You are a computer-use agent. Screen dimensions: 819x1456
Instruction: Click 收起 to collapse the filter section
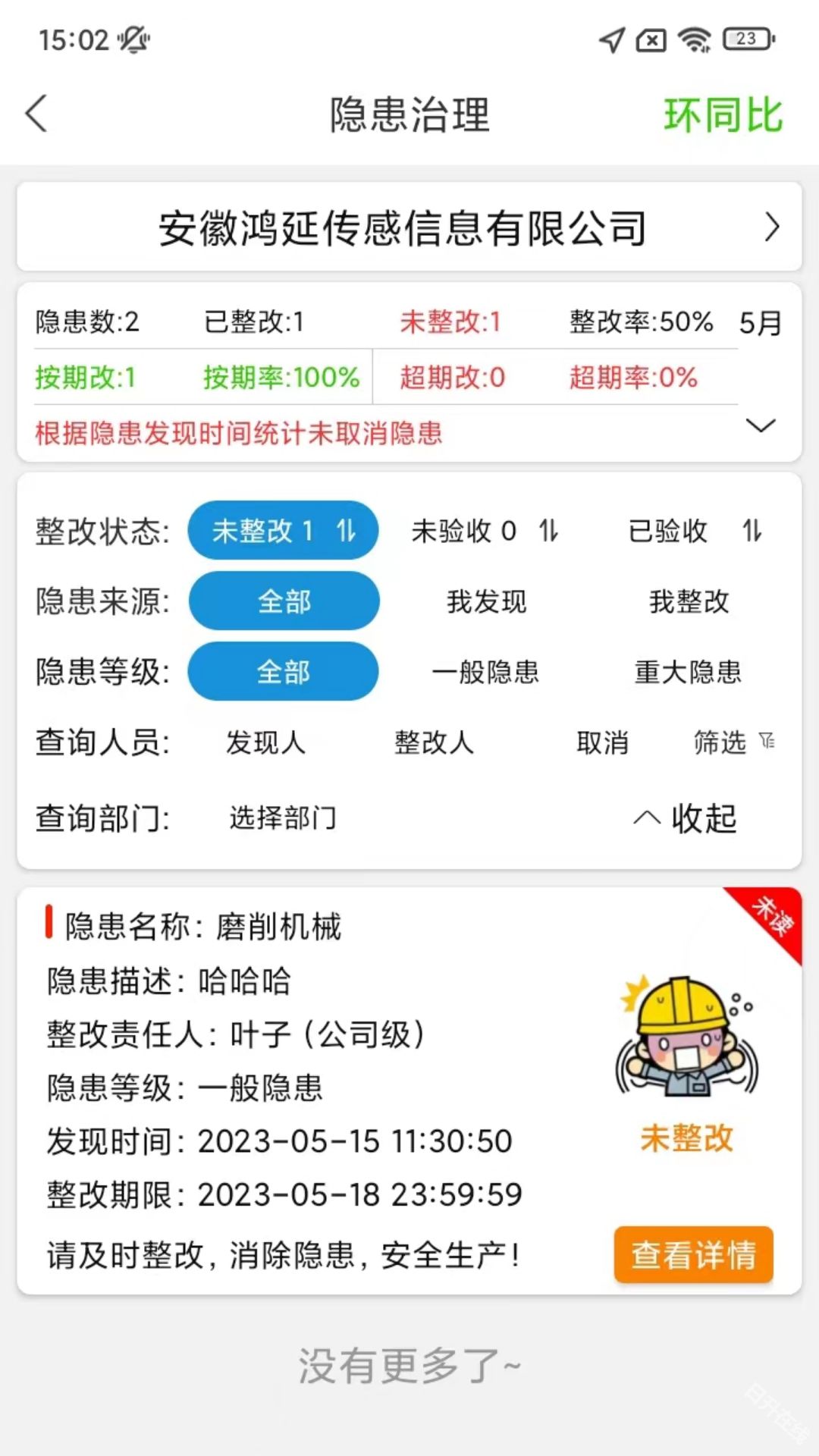[x=704, y=818]
